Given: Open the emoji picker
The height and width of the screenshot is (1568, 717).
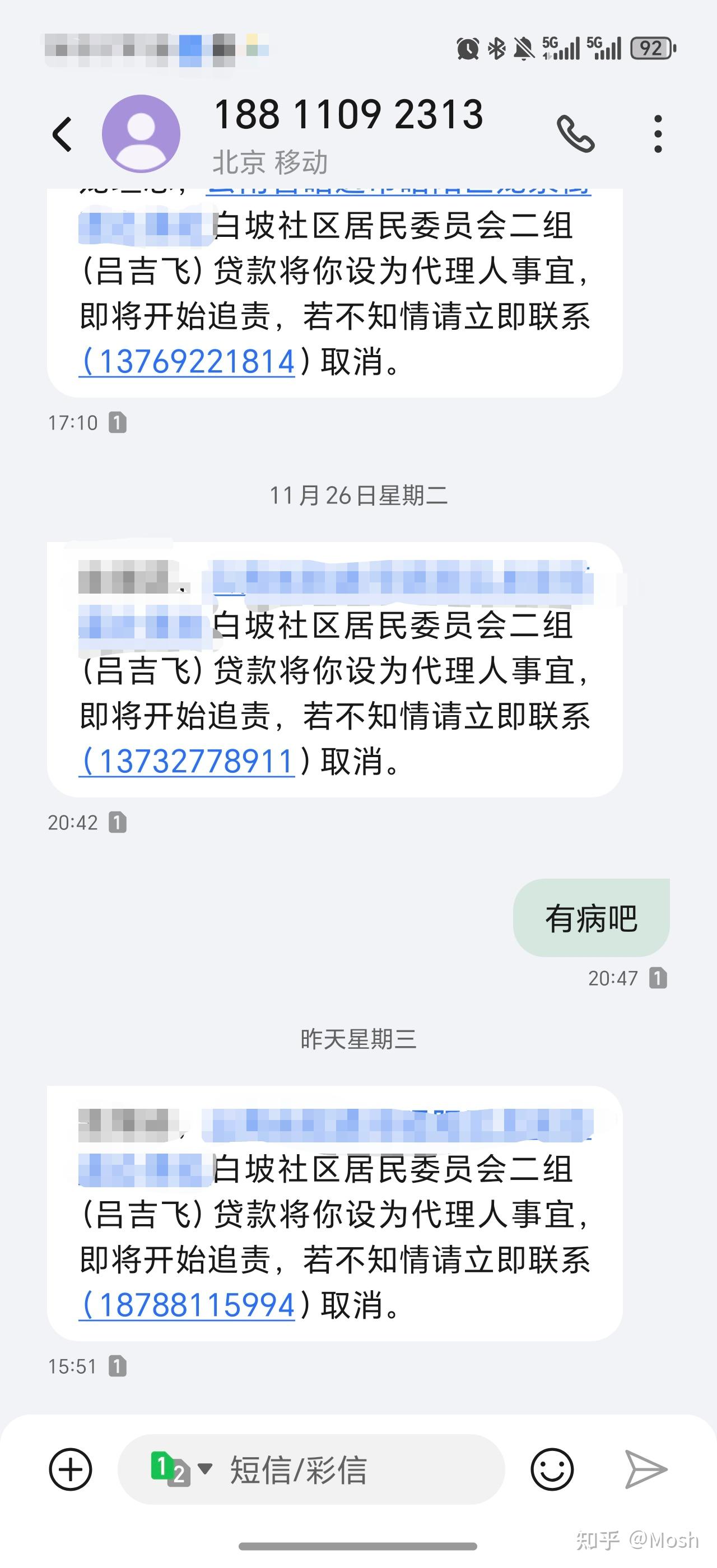Looking at the screenshot, I should [552, 1469].
